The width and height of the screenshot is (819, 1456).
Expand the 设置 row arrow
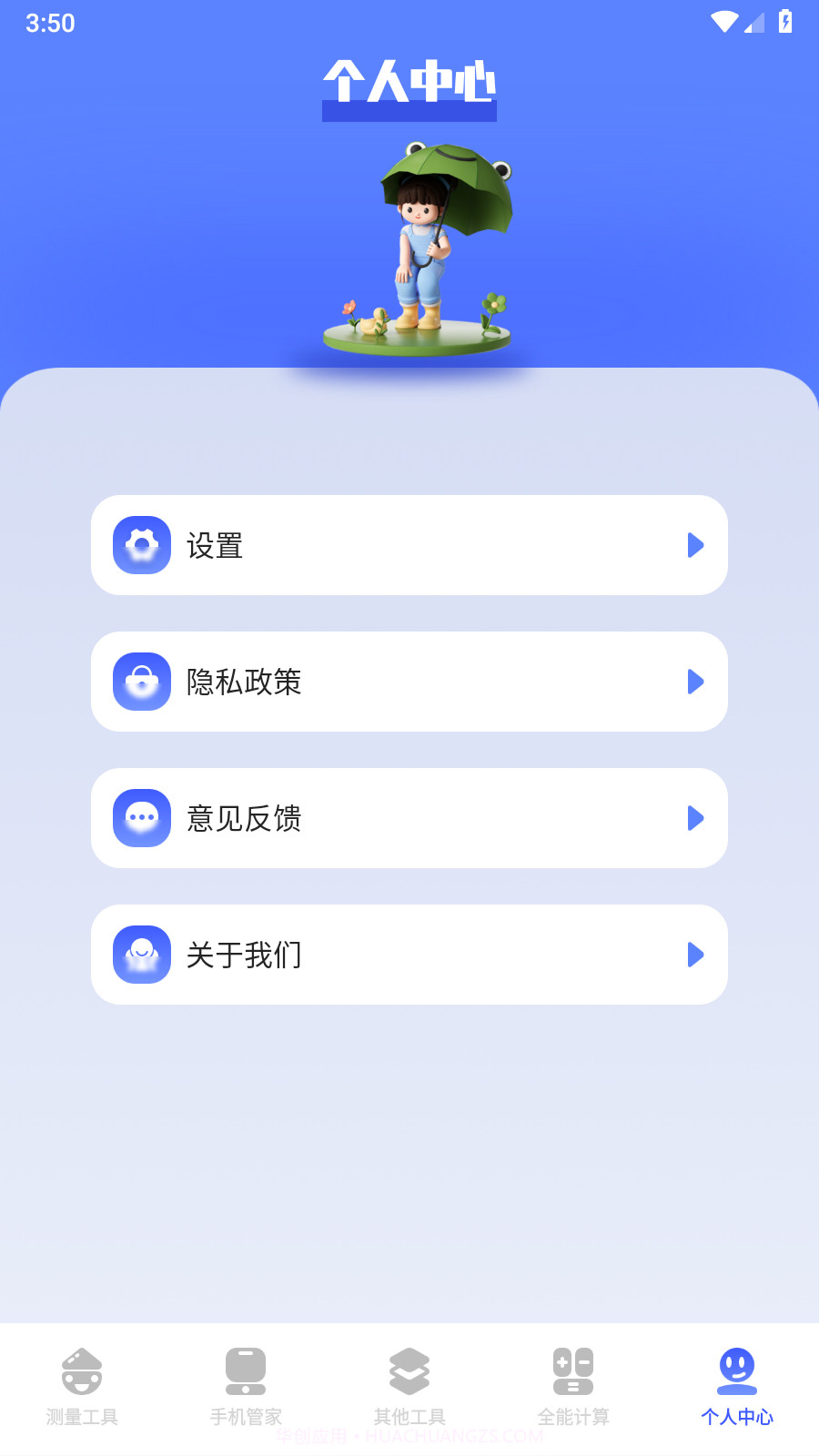click(x=696, y=544)
